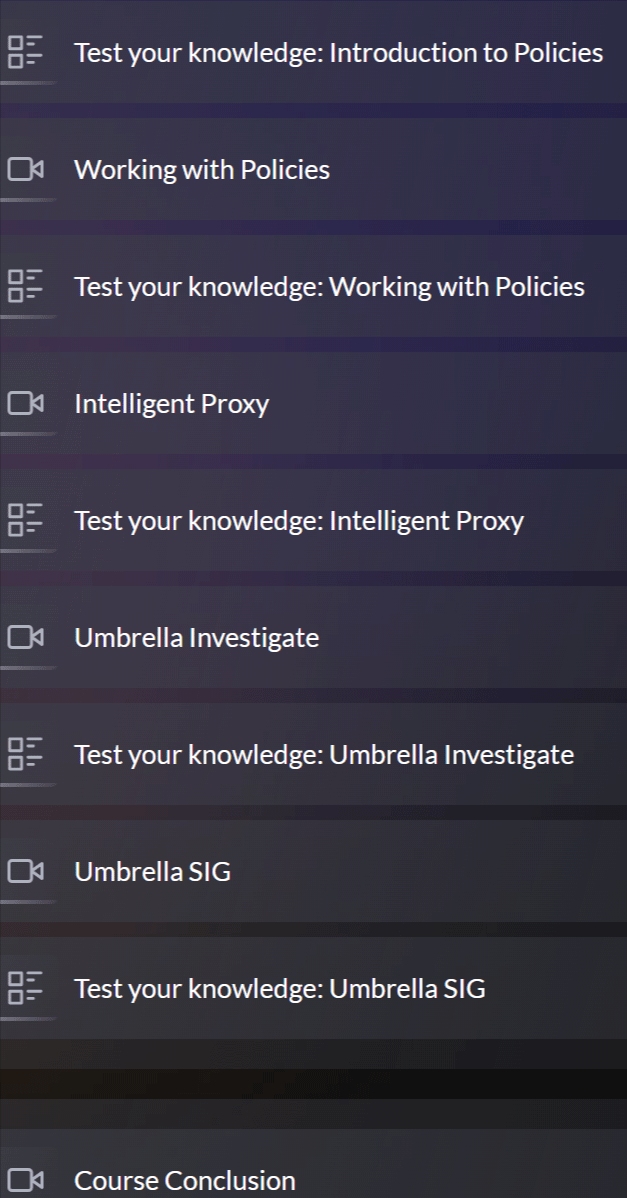Open the Working with Policies video
This screenshot has height=1198, width=627.
313,169
